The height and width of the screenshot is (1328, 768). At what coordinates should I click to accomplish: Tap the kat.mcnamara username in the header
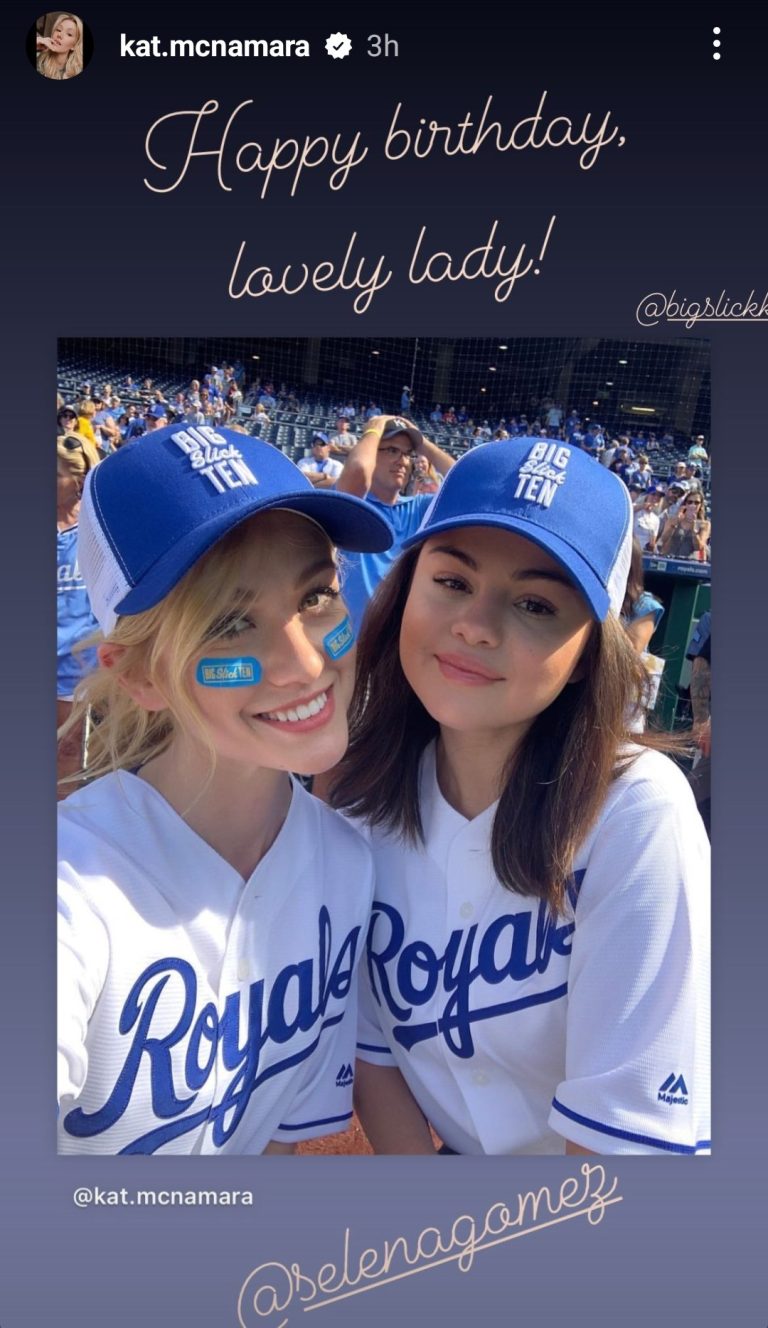(x=214, y=46)
